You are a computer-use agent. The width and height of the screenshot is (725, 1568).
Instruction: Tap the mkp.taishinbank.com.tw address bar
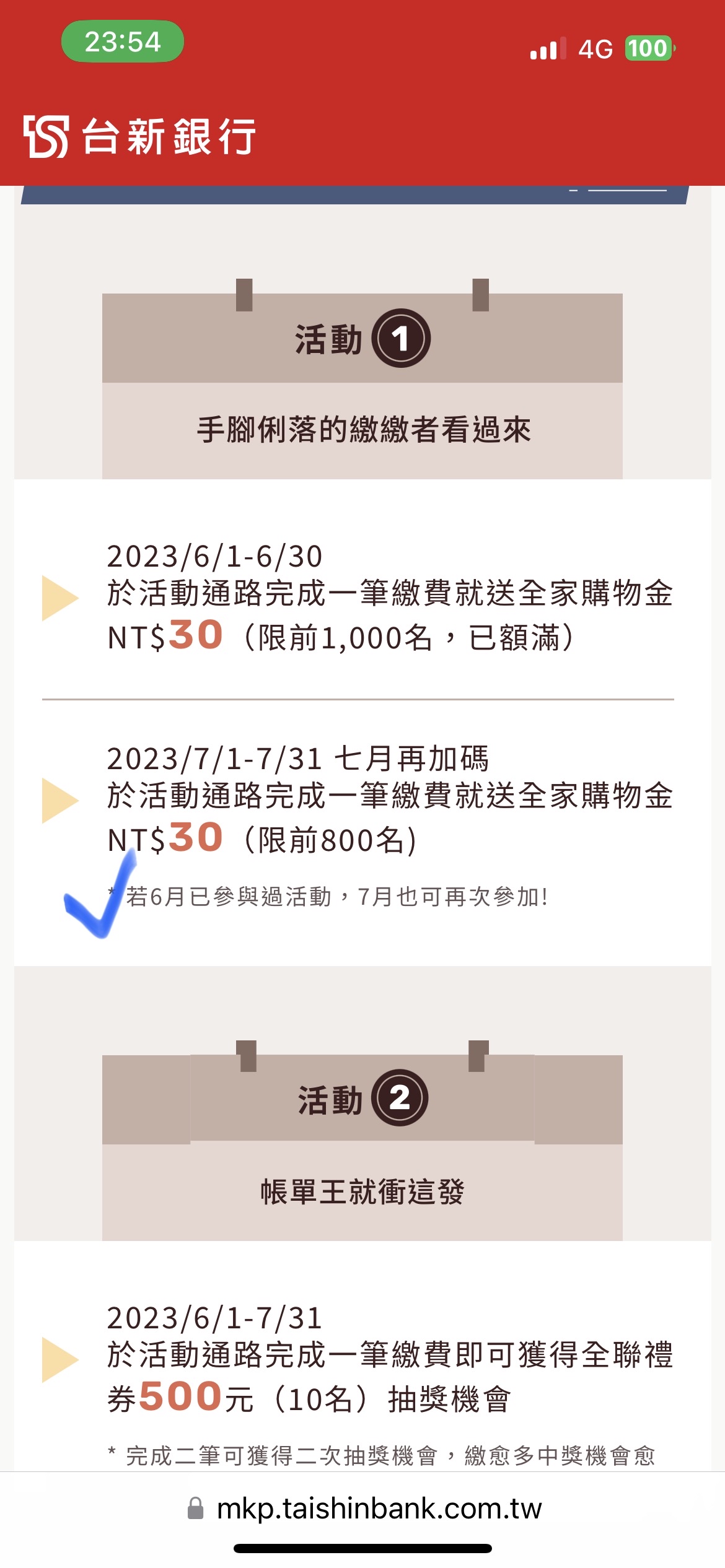coord(366,1509)
